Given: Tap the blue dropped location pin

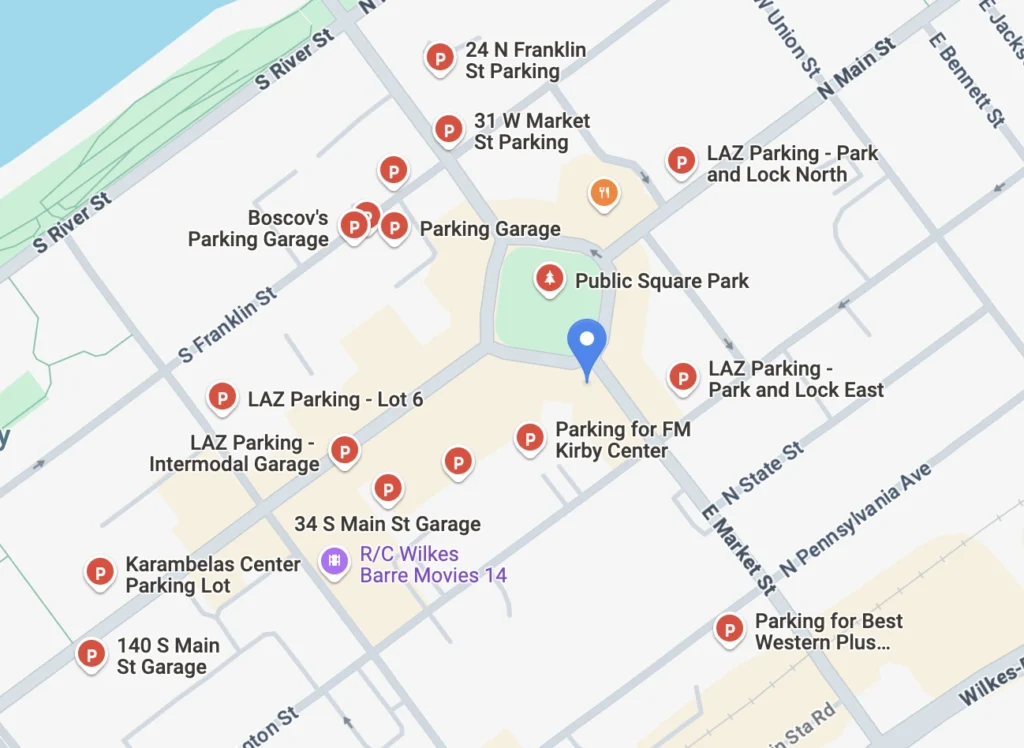Looking at the screenshot, I should pyautogui.click(x=586, y=341).
